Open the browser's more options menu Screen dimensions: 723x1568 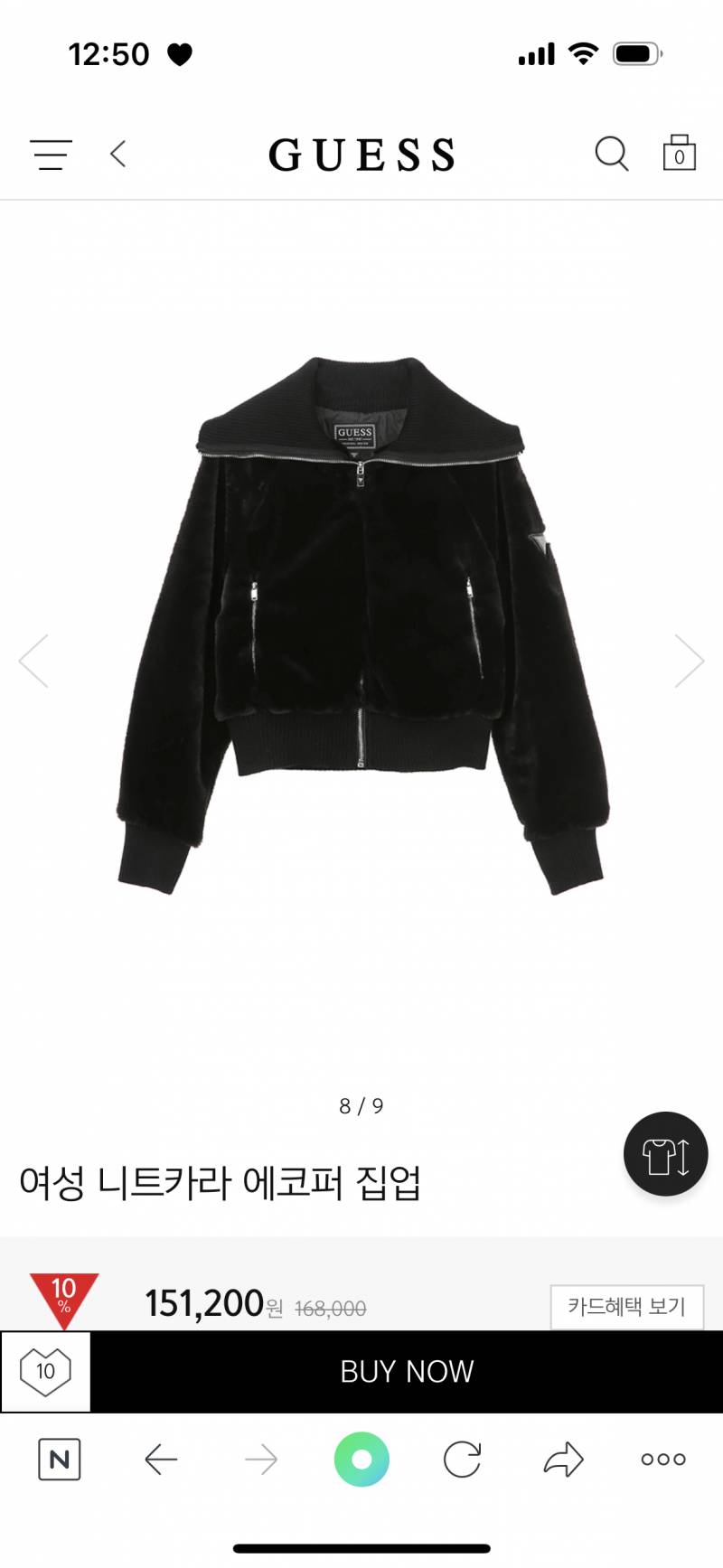pos(663,1459)
